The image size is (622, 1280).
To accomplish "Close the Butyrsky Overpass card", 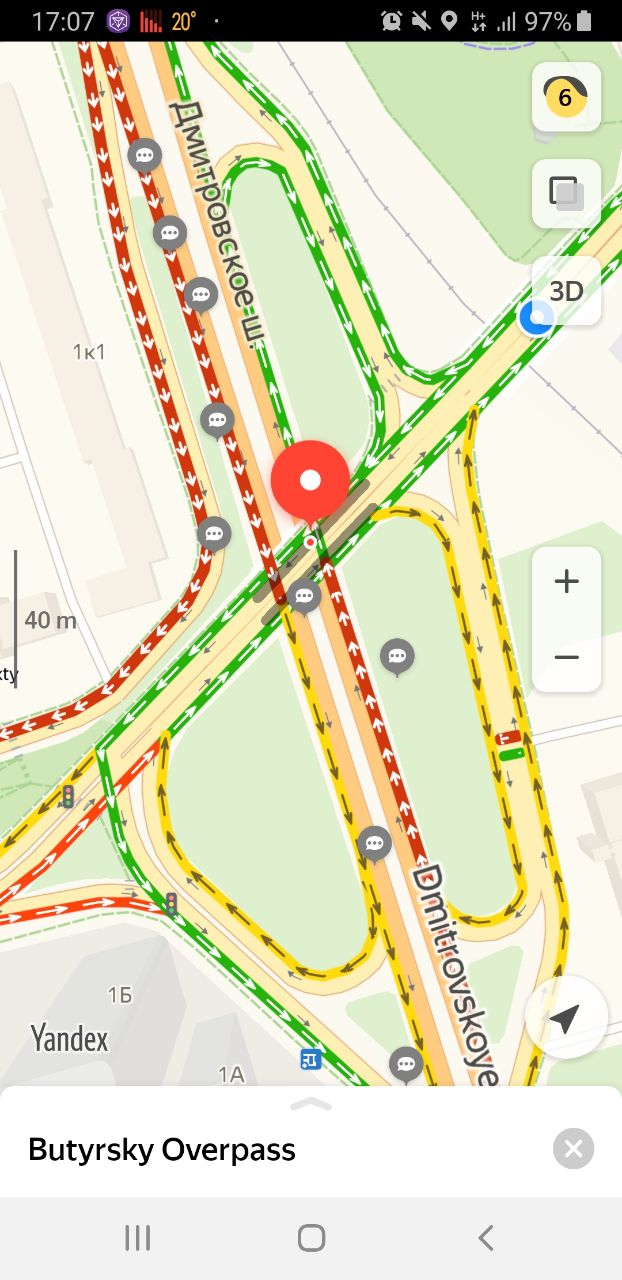I will click(573, 1149).
